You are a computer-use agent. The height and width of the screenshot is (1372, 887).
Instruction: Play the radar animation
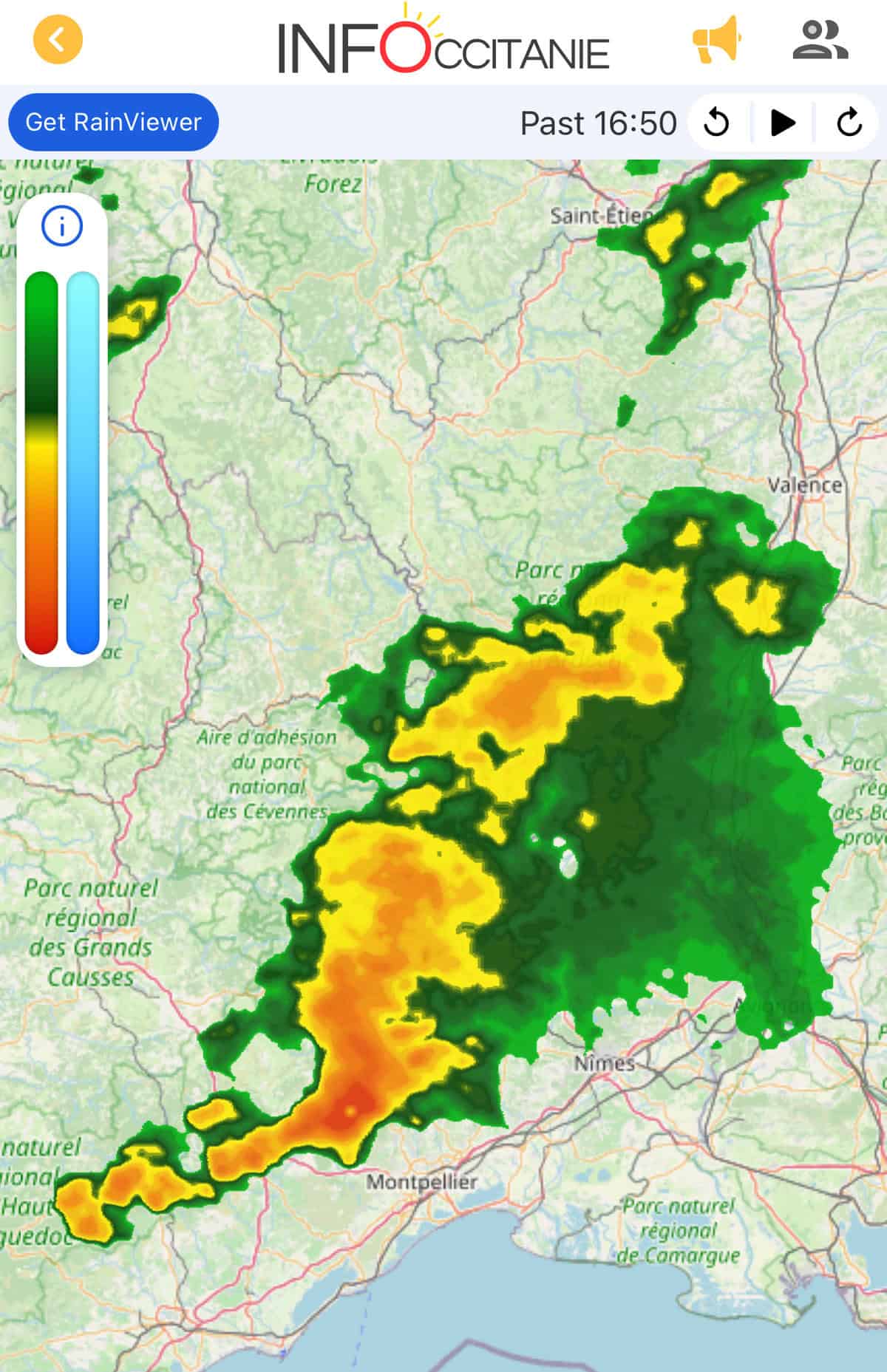click(782, 123)
